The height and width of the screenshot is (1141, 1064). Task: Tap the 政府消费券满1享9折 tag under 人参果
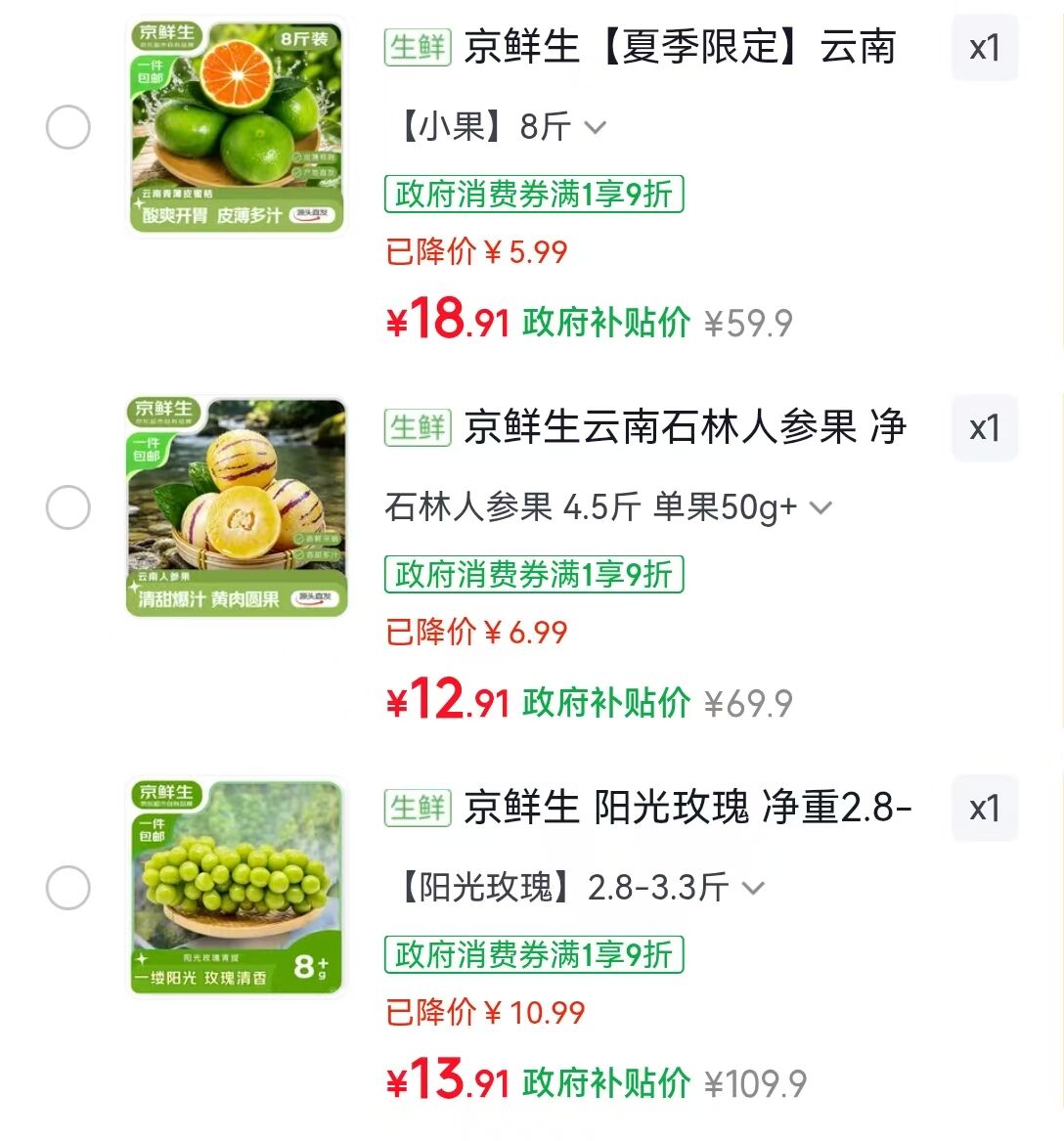(534, 574)
